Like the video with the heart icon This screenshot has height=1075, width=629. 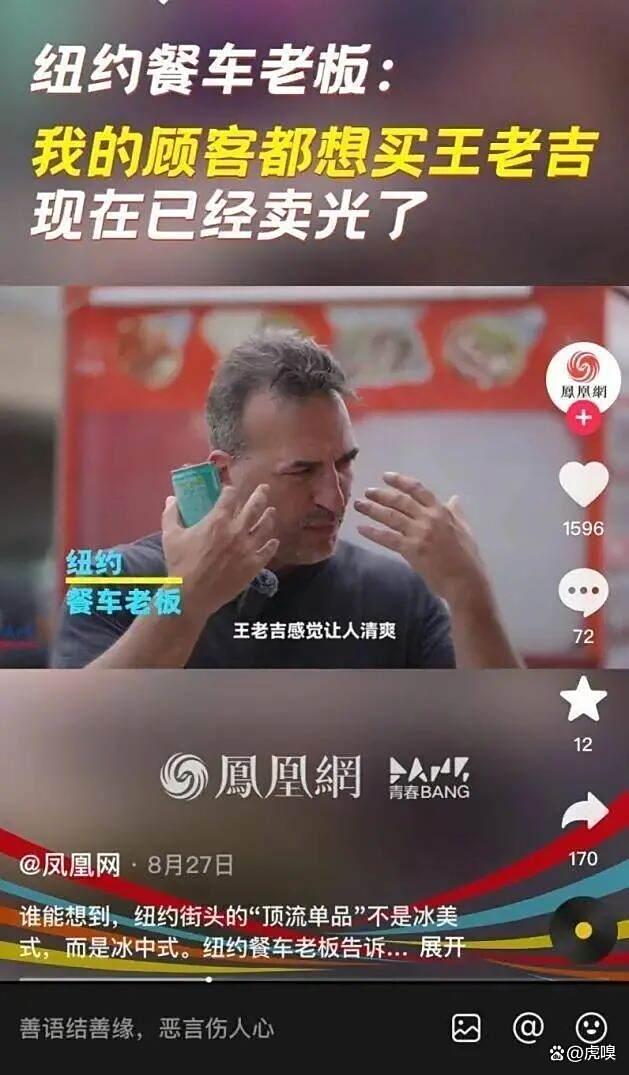click(583, 484)
